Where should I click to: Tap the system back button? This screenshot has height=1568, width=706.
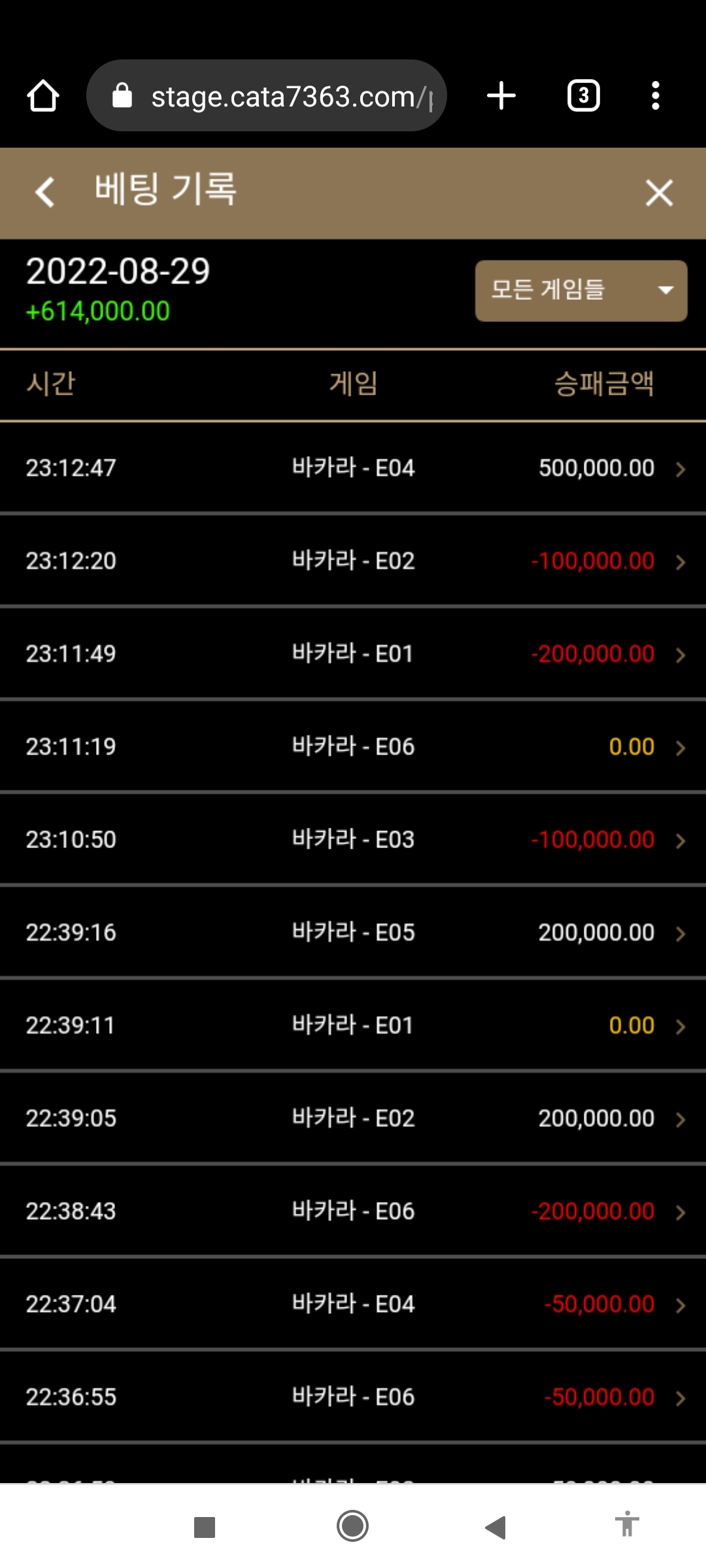coord(496,1527)
